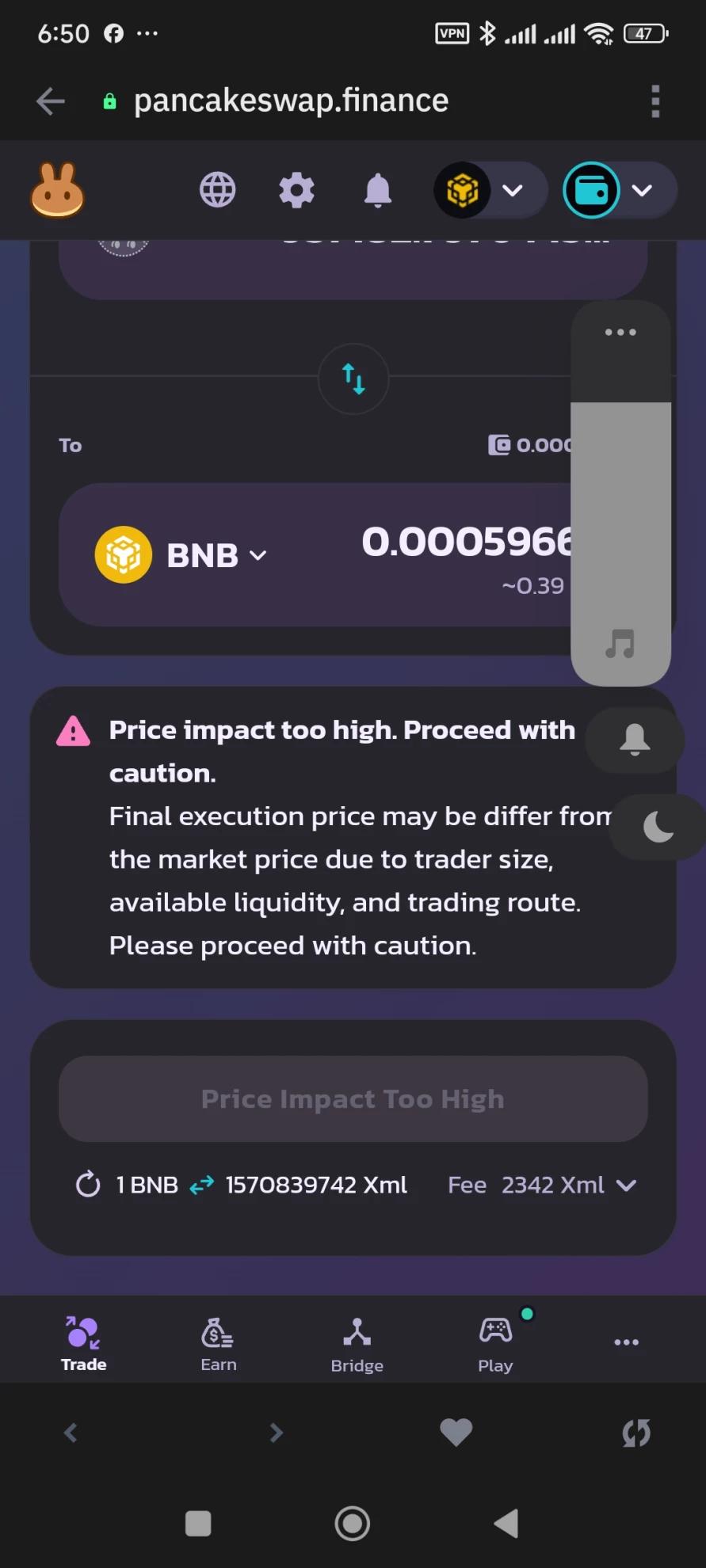Add page to favorites with heart

(x=456, y=1432)
